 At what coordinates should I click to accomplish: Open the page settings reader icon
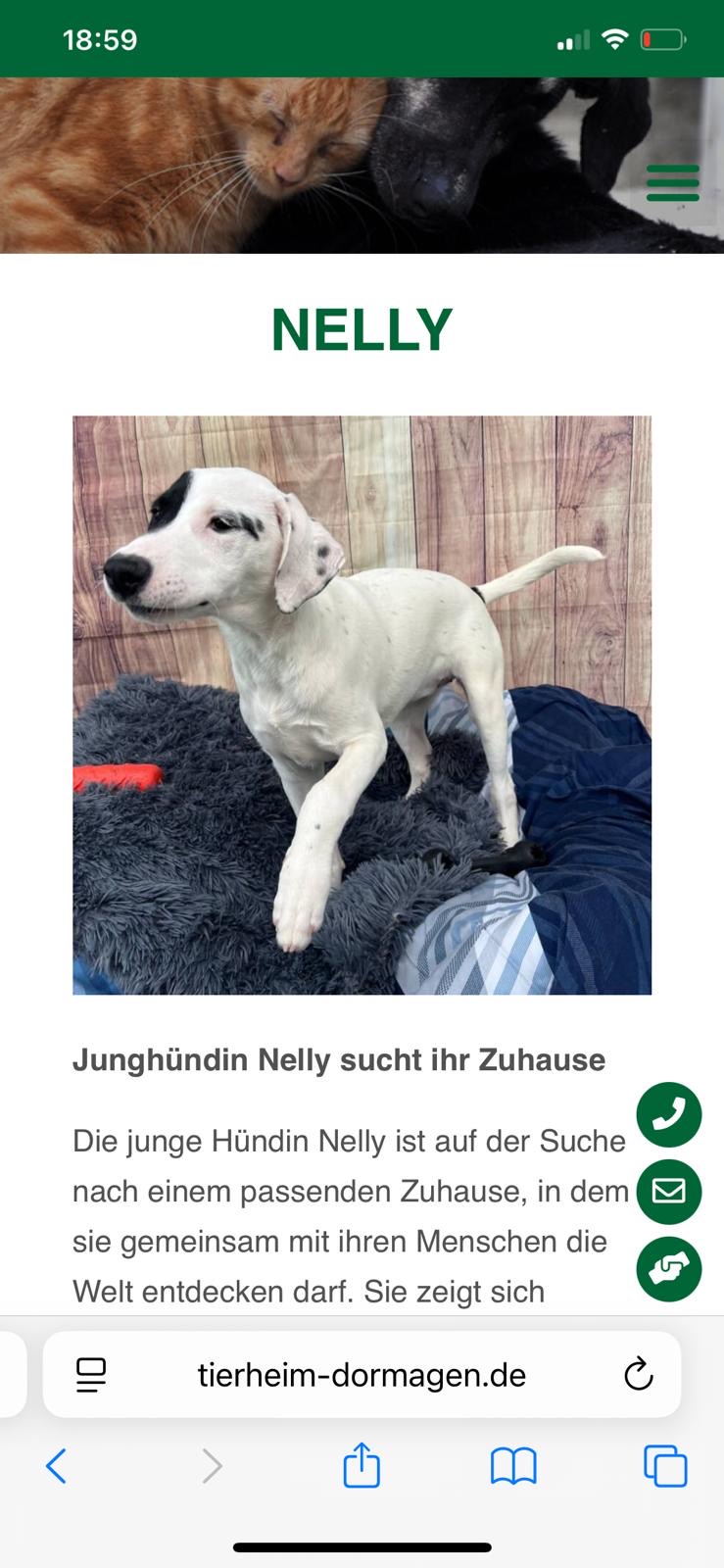(91, 1375)
